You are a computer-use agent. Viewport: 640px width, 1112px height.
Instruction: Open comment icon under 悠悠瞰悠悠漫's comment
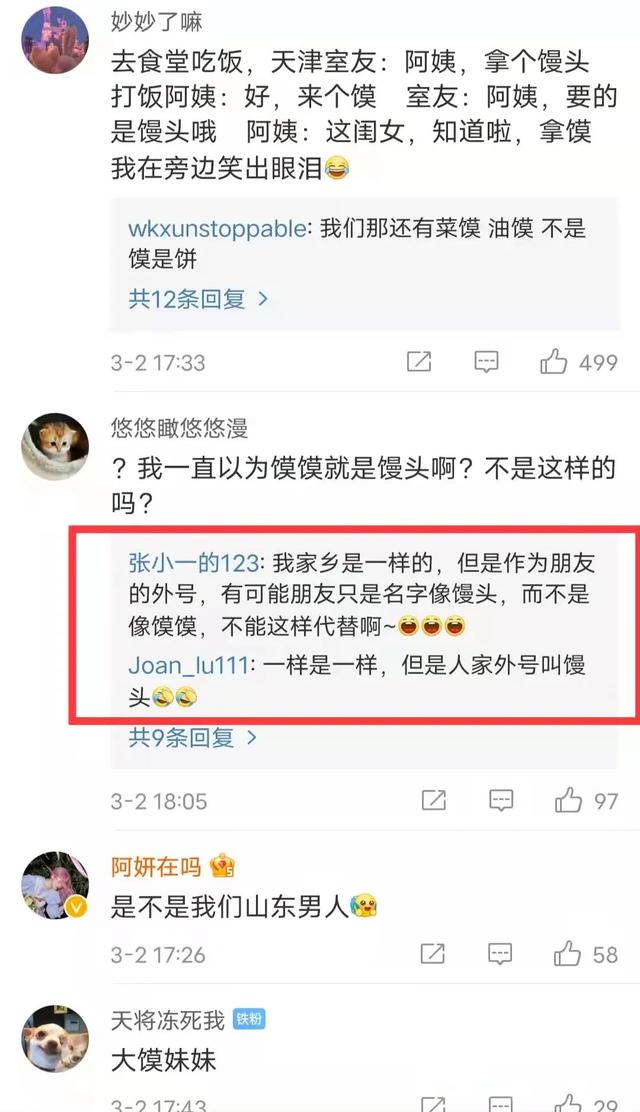point(501,800)
